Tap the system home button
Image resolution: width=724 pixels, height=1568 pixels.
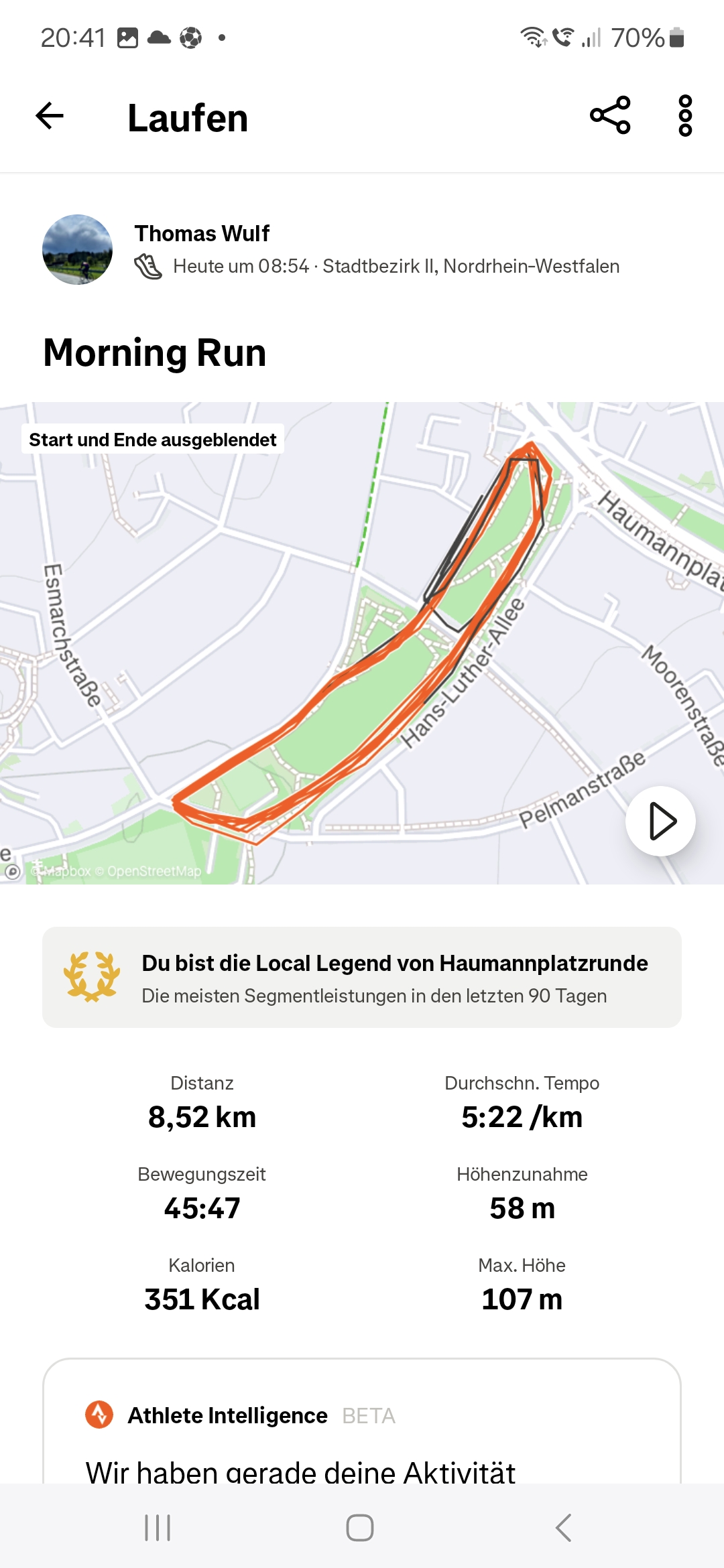click(x=360, y=1528)
